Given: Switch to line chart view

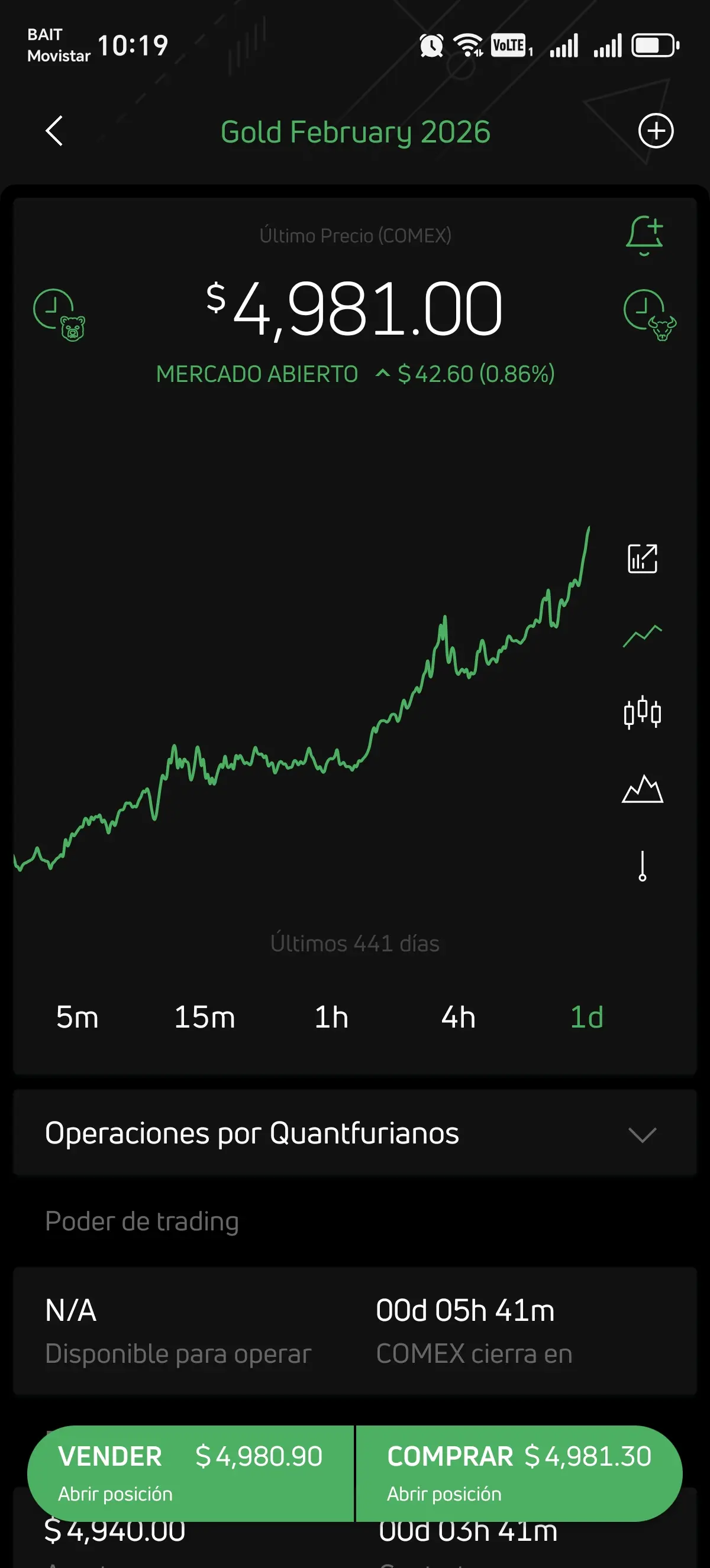Looking at the screenshot, I should click(x=643, y=636).
